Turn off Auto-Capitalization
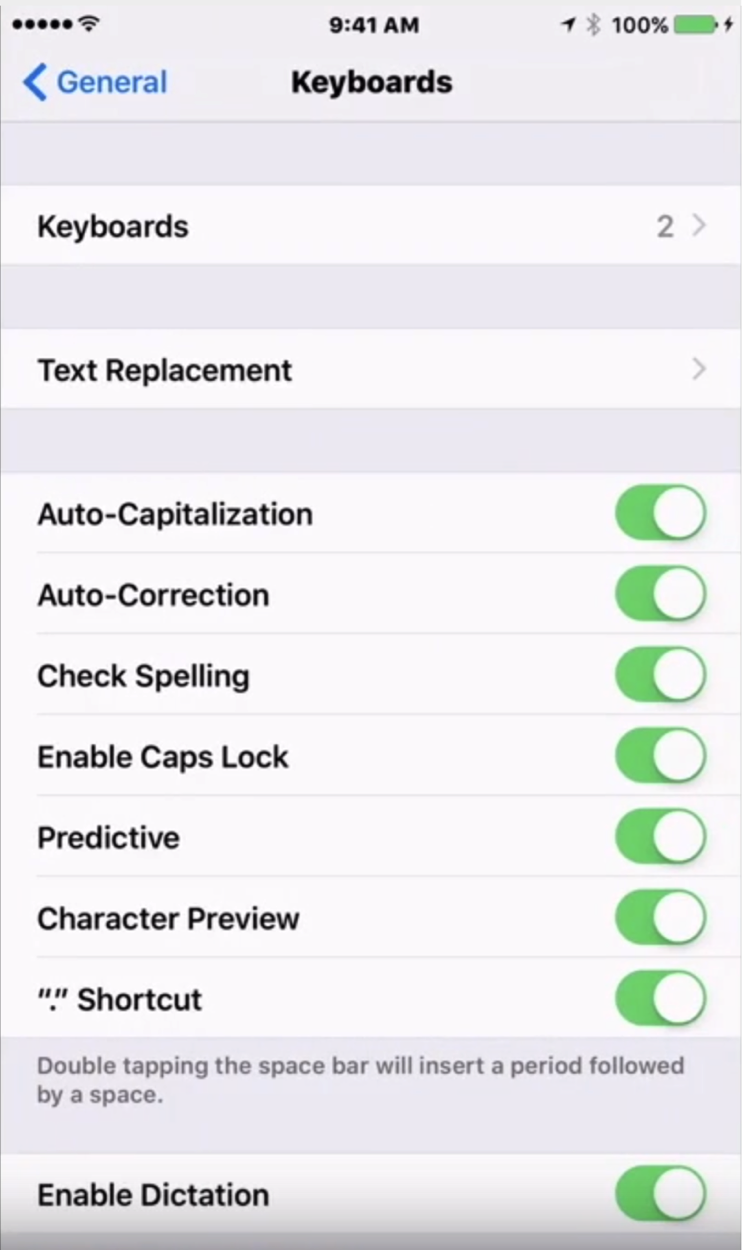Screen dimensions: 742x1250 pyautogui.click(x=660, y=513)
